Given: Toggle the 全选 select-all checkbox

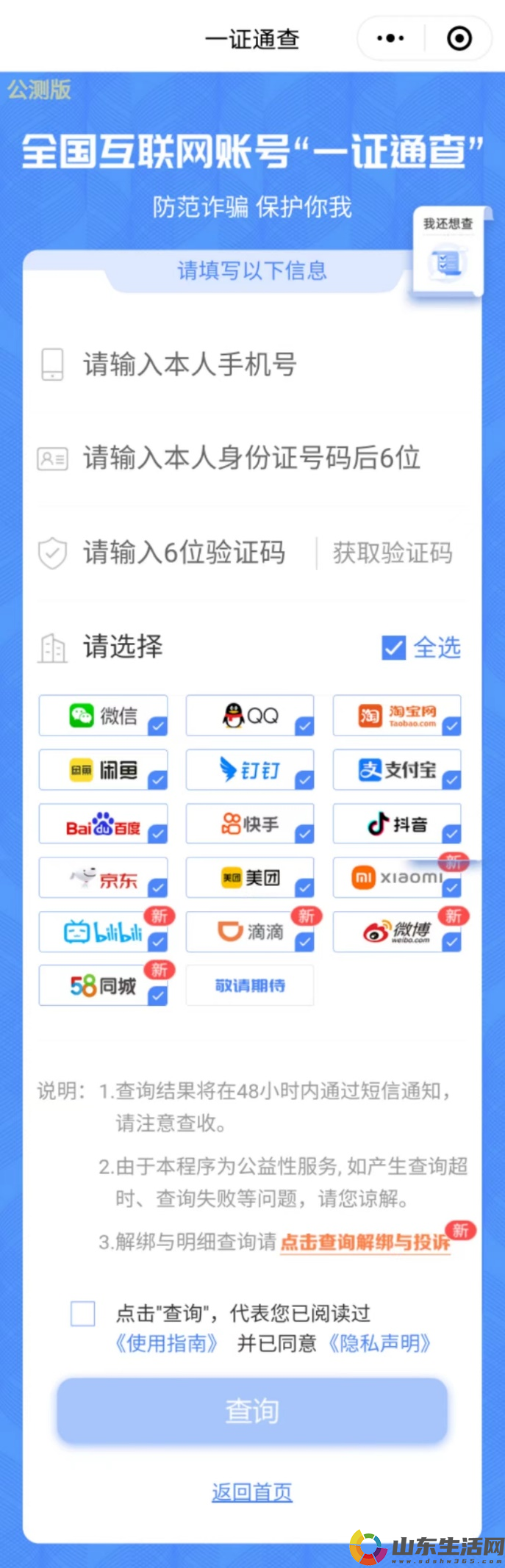Looking at the screenshot, I should [x=394, y=647].
